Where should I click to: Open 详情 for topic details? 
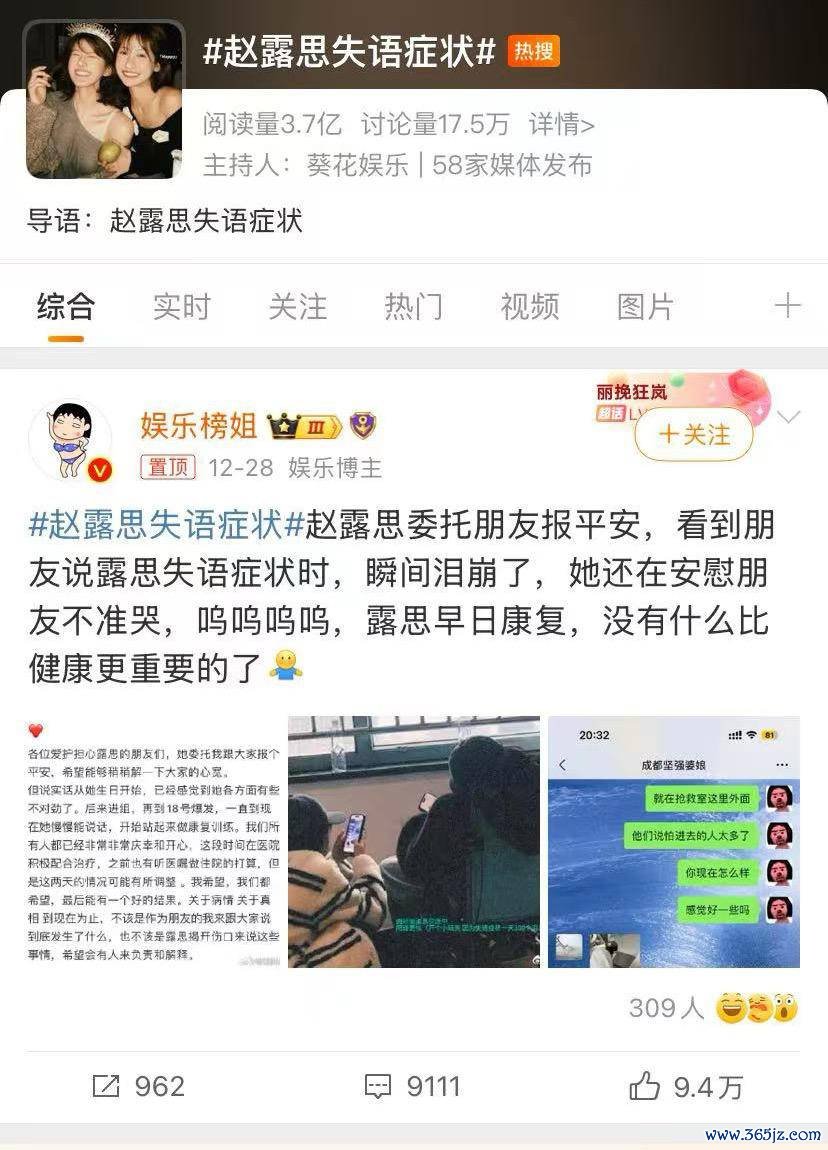[561, 124]
